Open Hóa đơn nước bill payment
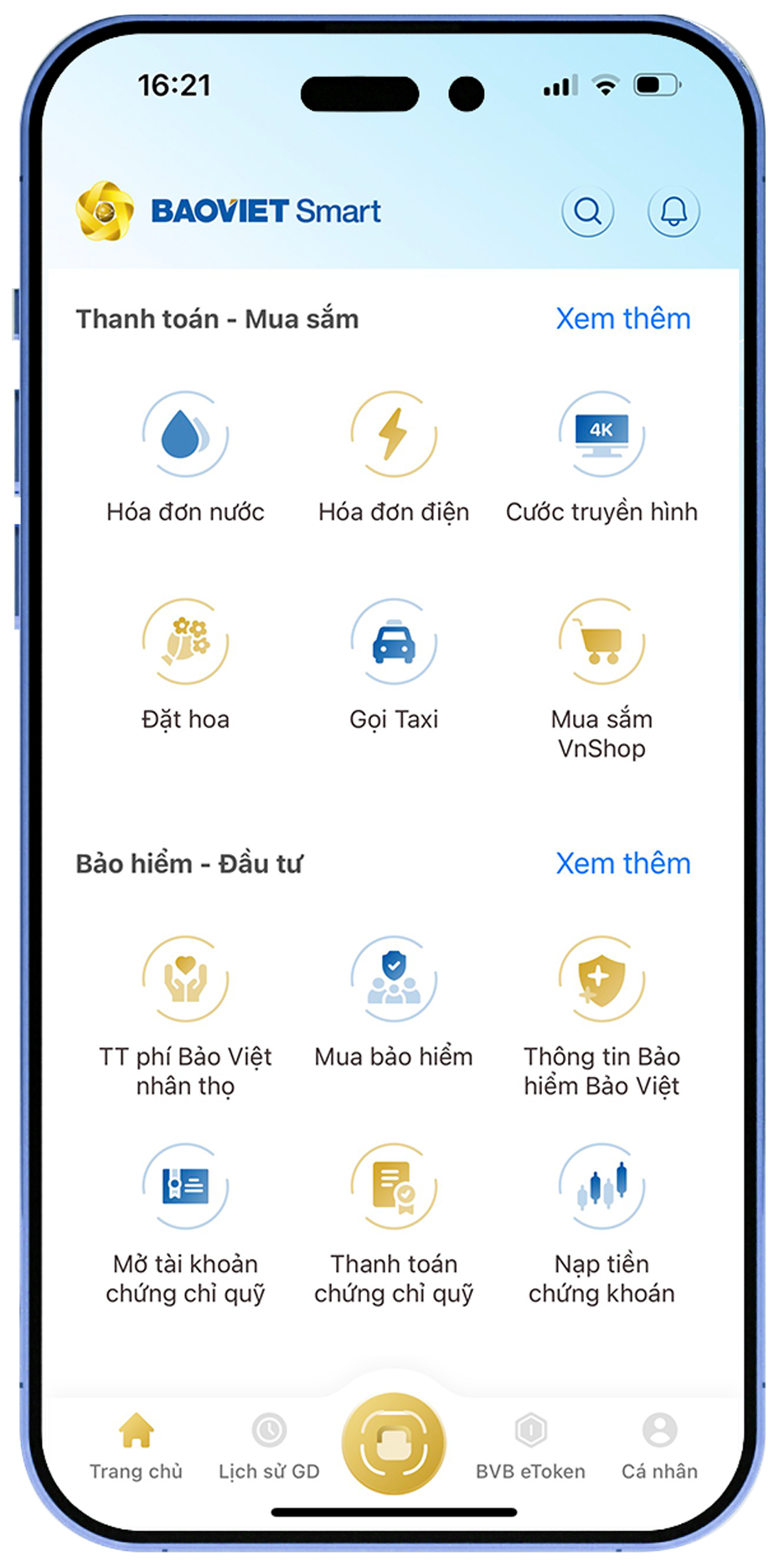 [185, 435]
